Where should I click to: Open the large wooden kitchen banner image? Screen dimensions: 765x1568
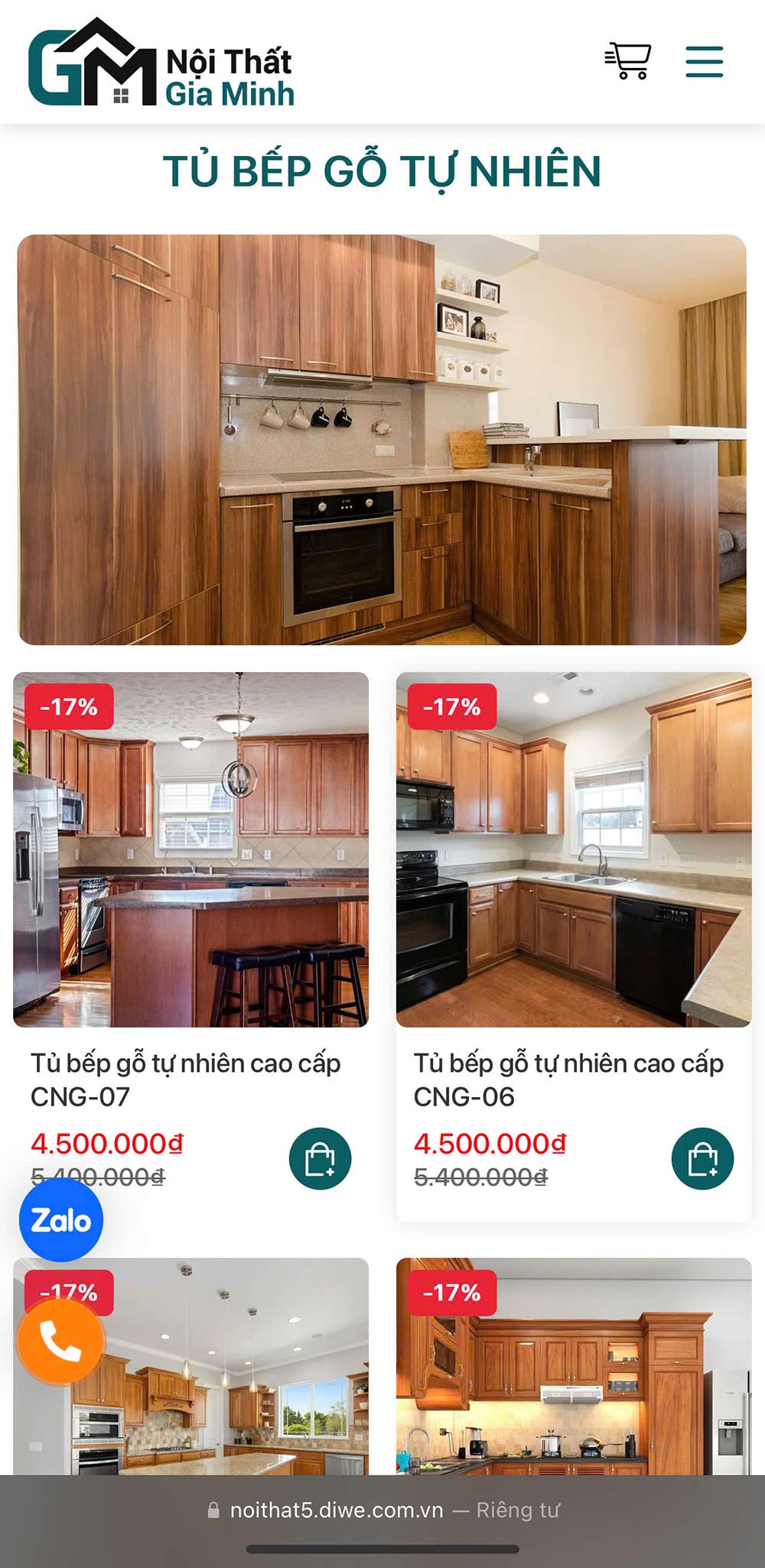point(382,440)
